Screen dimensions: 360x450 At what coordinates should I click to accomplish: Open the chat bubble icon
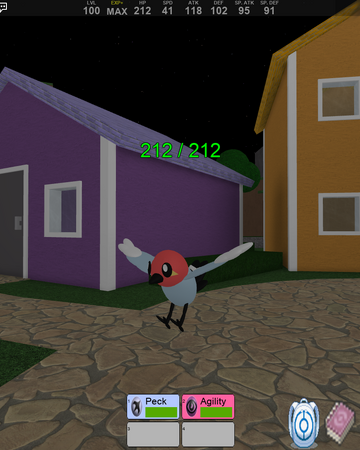(x=4, y=7)
